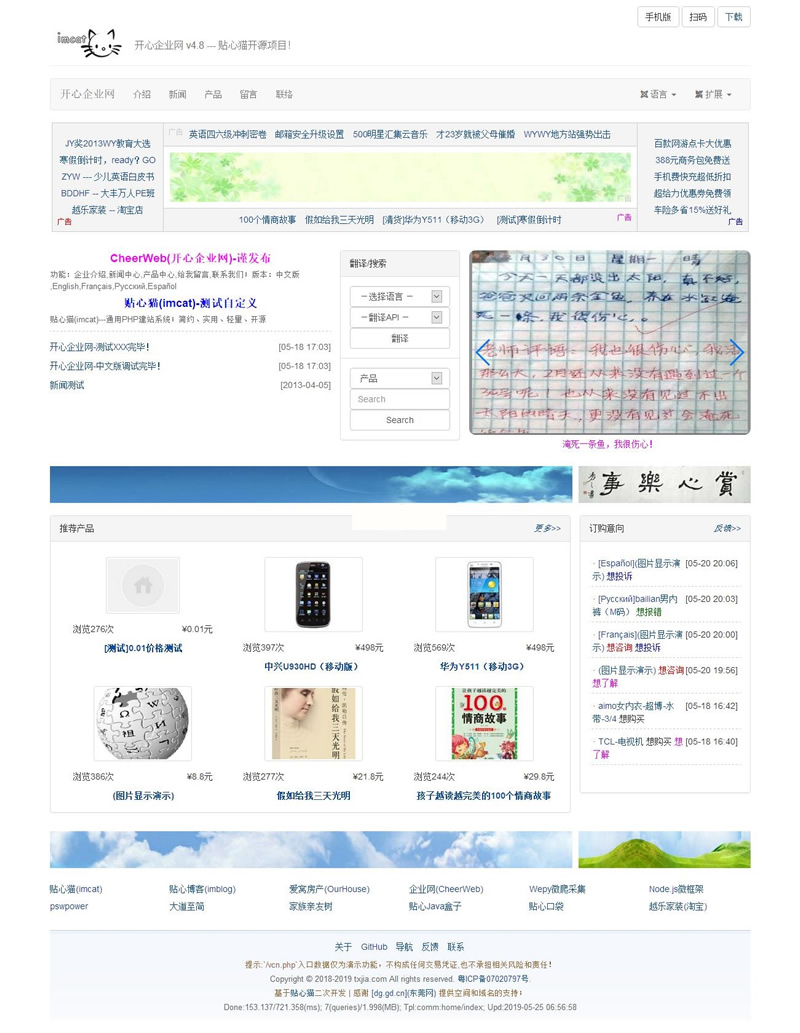
Task: Open the GitHub footer link
Action: coord(374,946)
